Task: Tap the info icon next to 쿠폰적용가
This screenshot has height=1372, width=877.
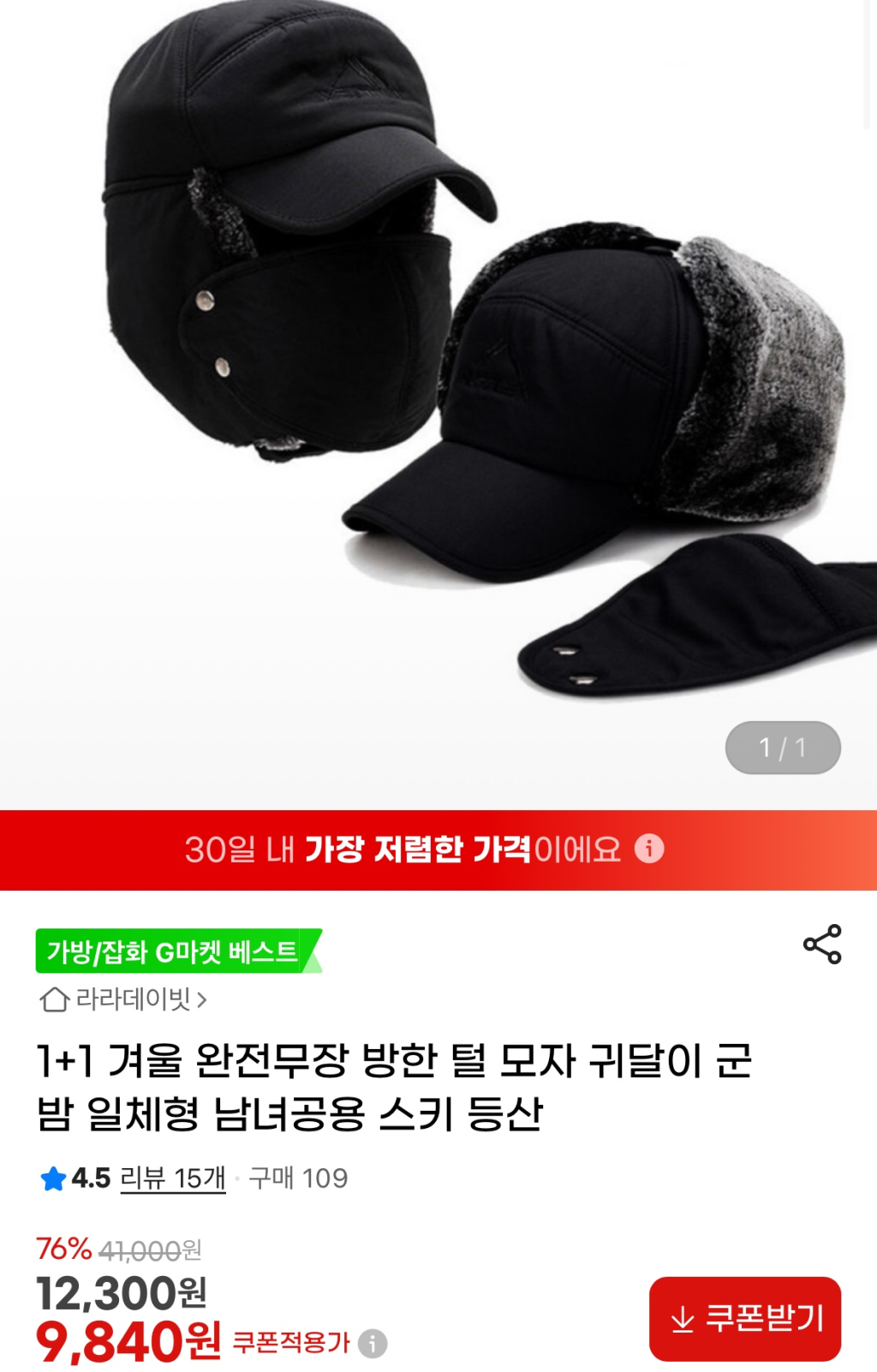Action: 373,1343
